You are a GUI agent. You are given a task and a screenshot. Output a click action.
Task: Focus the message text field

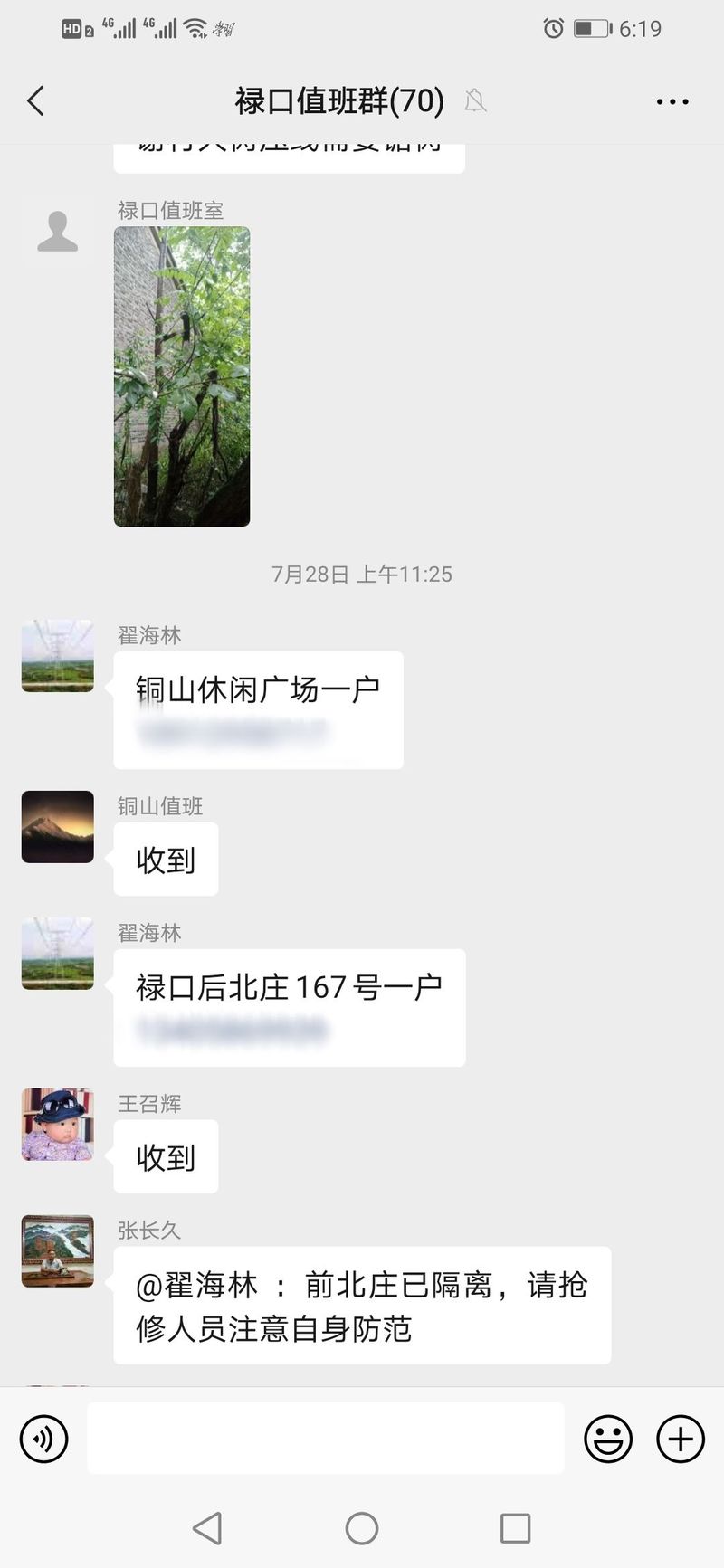coord(326,1438)
